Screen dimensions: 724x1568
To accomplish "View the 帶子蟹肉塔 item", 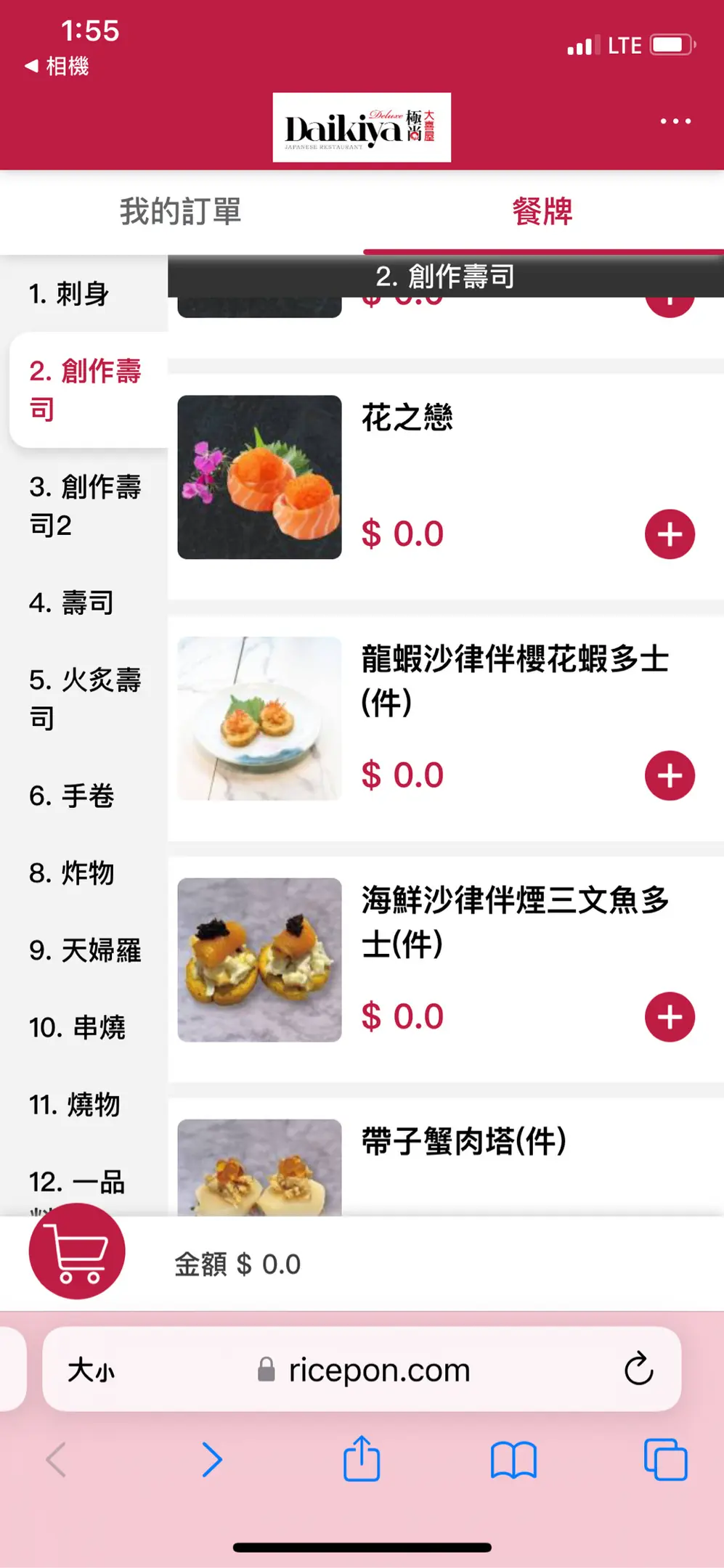I will [x=464, y=1142].
